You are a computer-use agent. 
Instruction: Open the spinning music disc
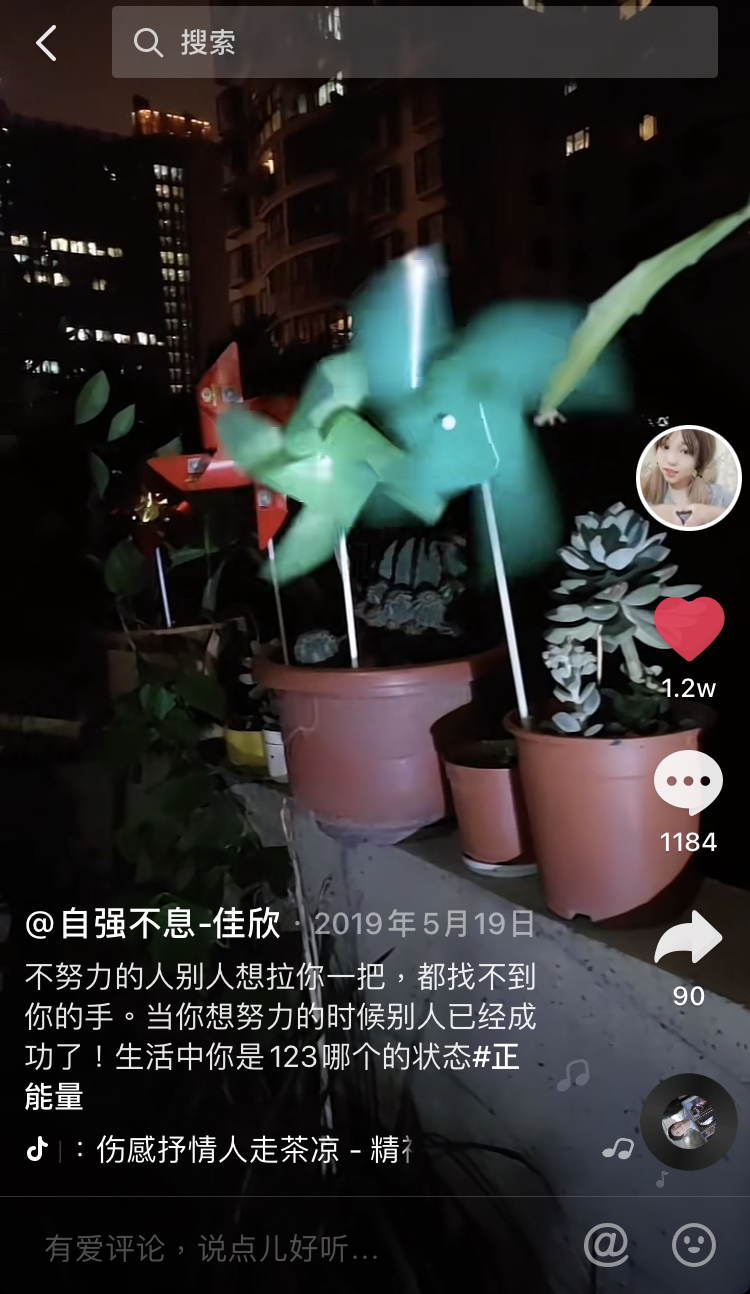688,1122
